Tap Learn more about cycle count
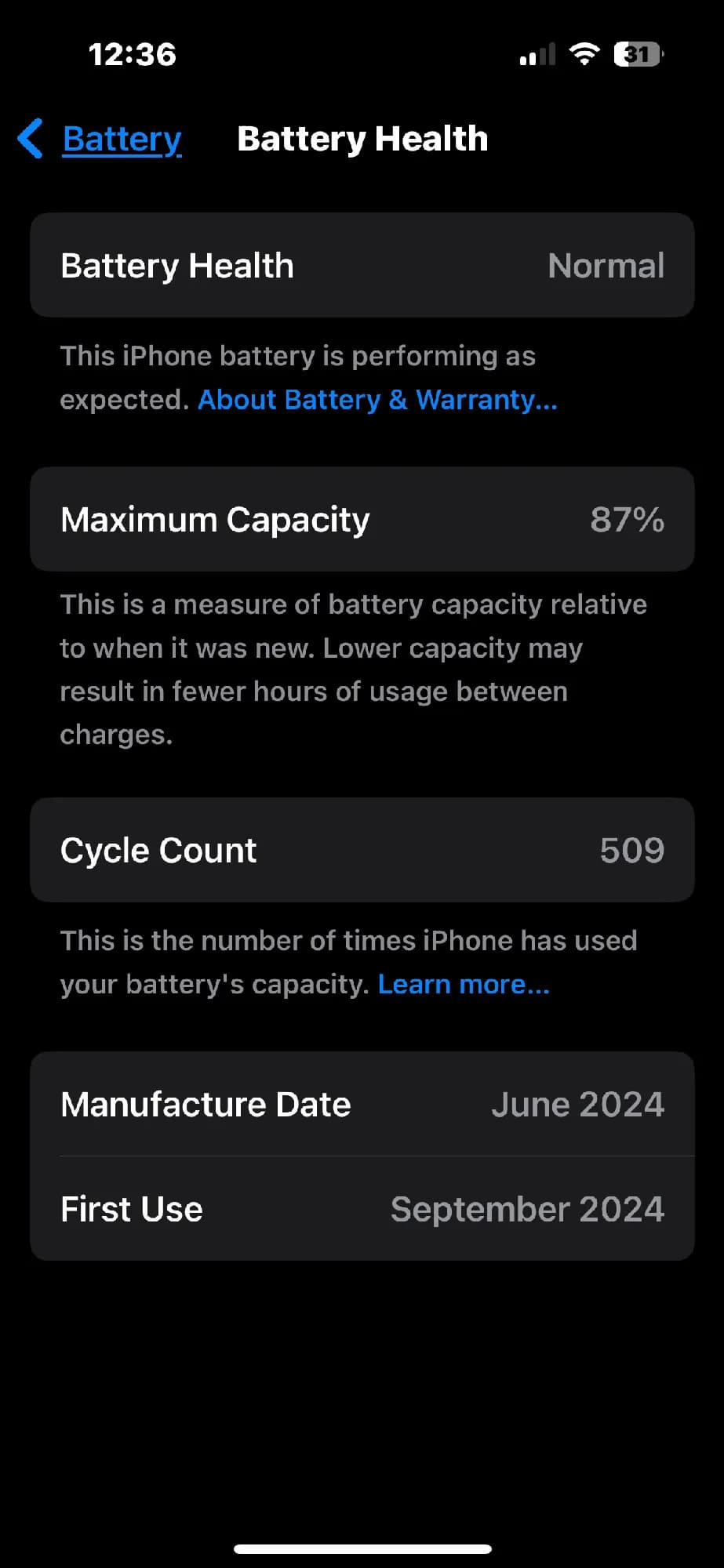Viewport: 724px width, 1568px height. 464,984
